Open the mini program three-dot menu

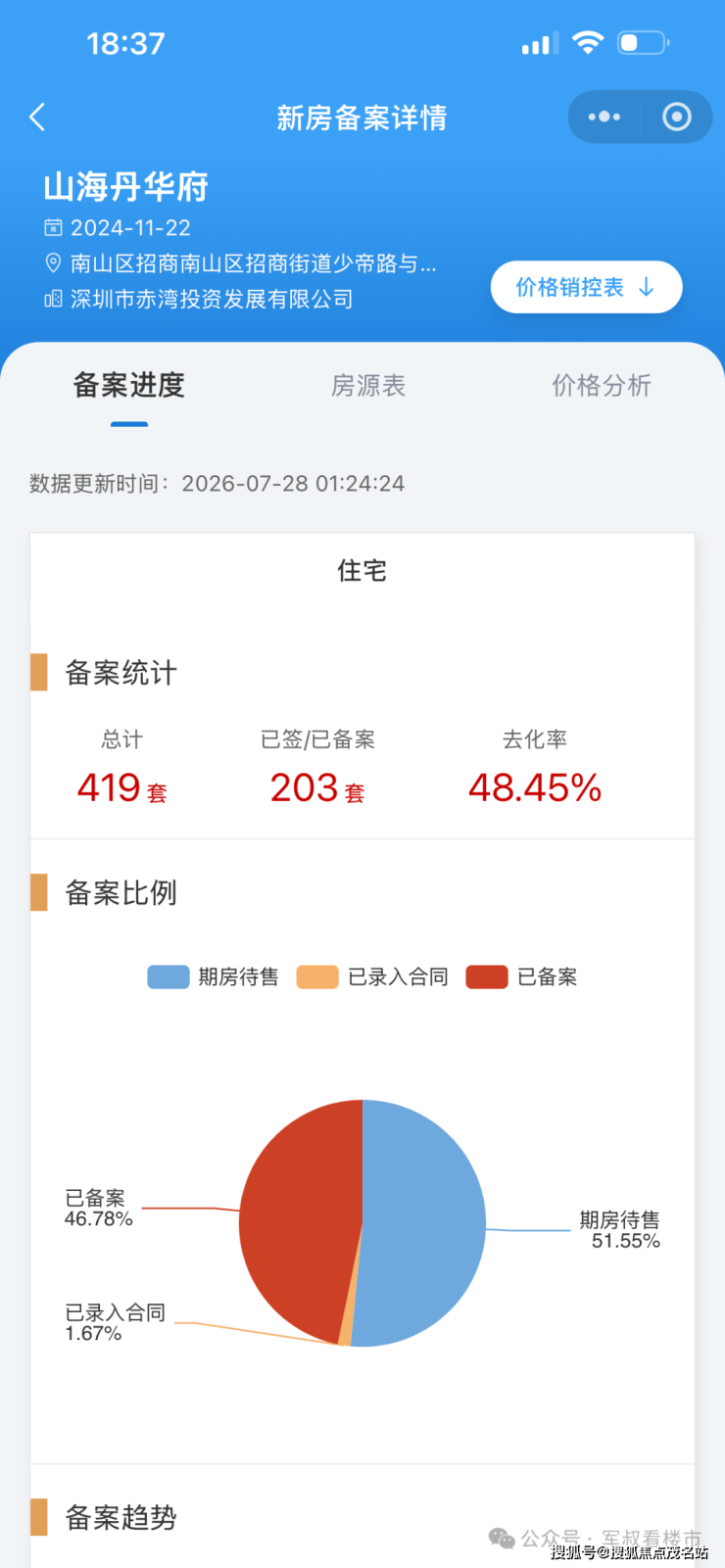(x=604, y=118)
